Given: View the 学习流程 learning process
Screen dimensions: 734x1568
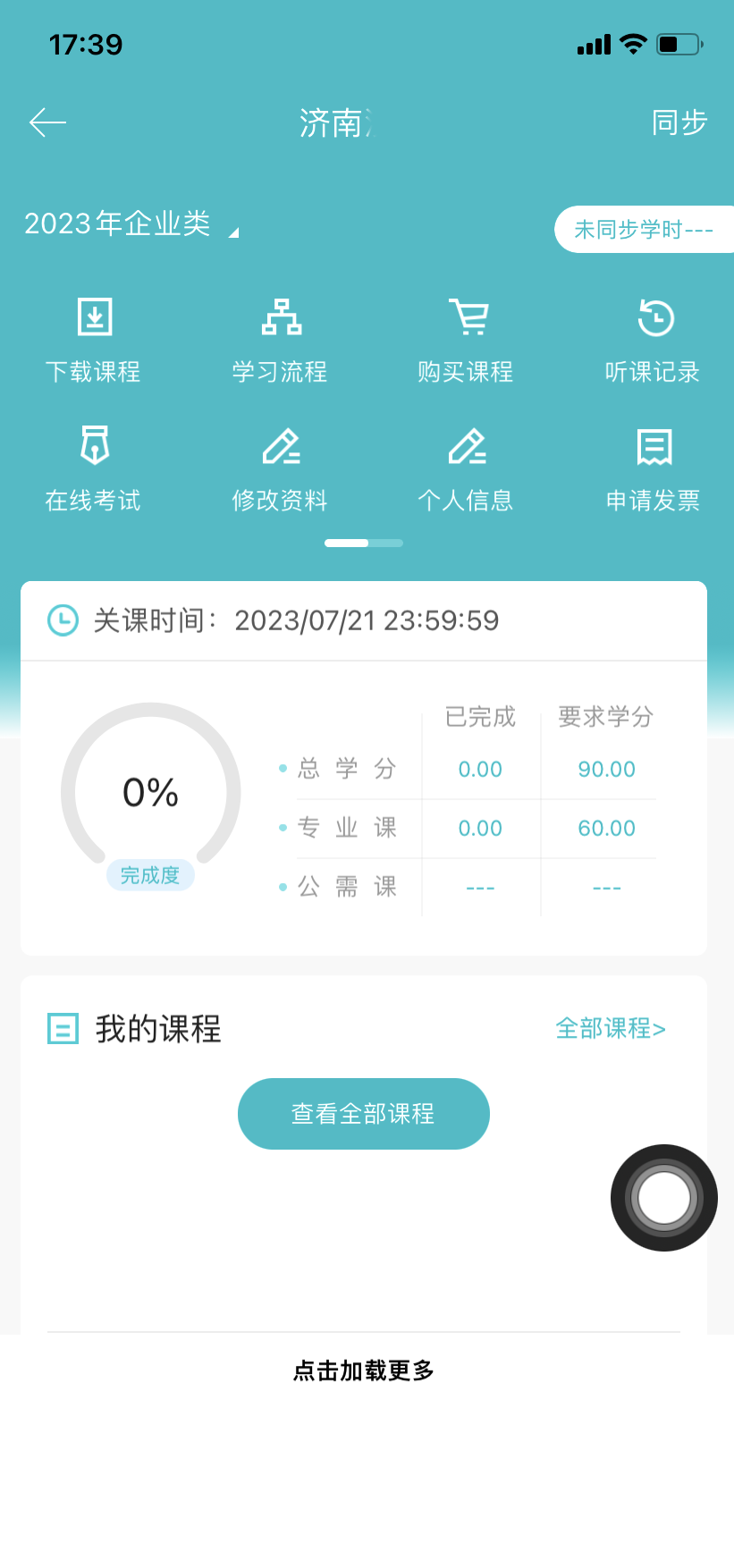Looking at the screenshot, I should tap(280, 341).
